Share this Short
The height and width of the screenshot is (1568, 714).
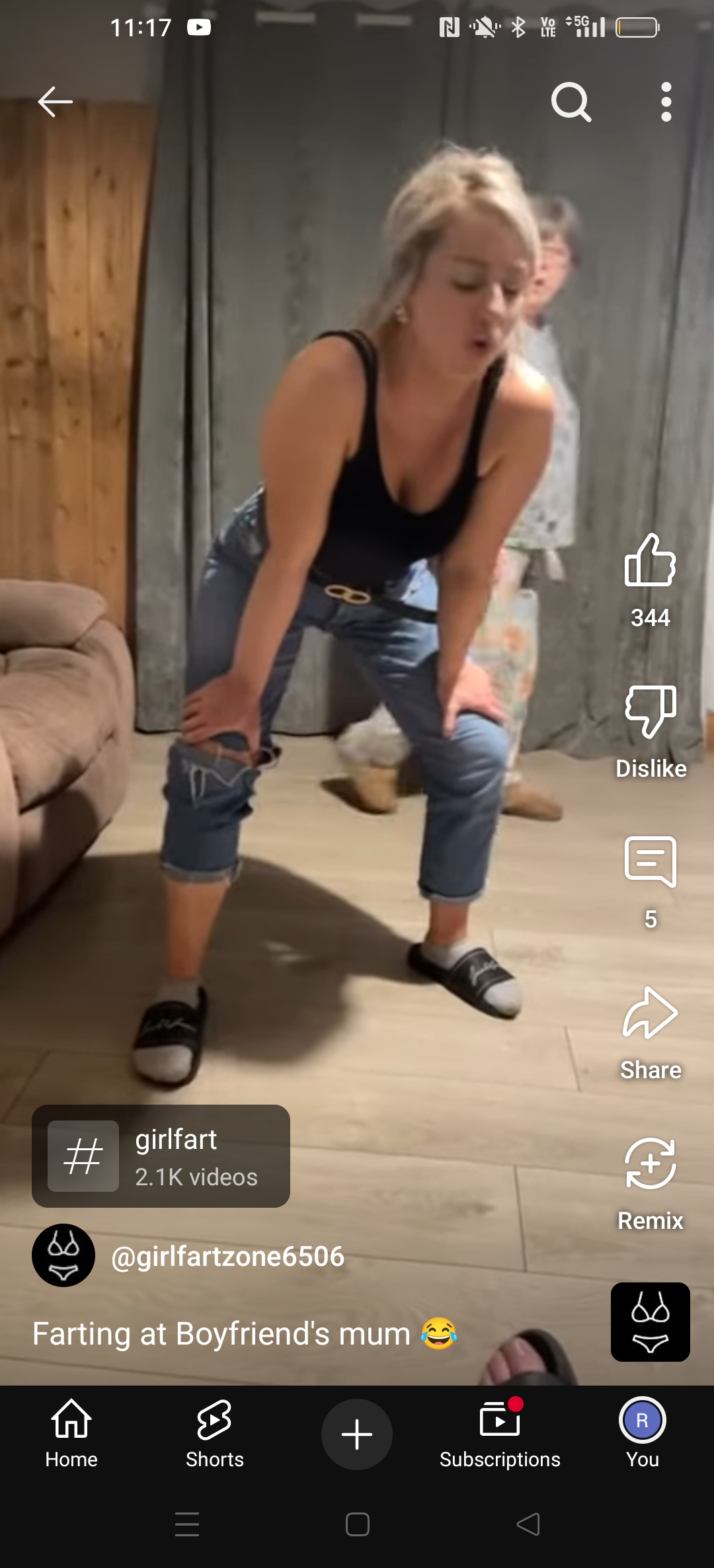coord(650,1013)
